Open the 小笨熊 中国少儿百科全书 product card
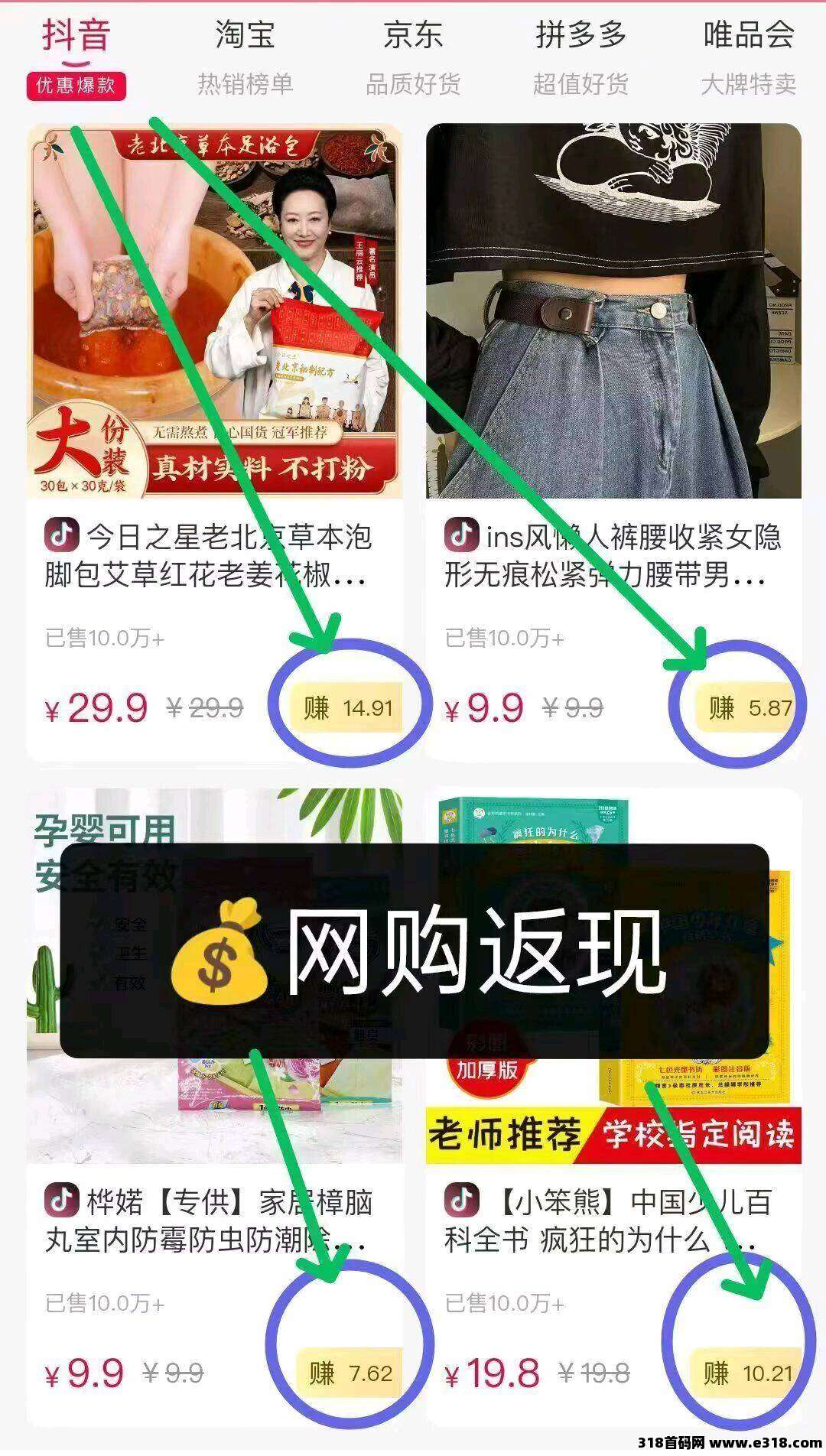826x1456 pixels. click(x=613, y=1107)
